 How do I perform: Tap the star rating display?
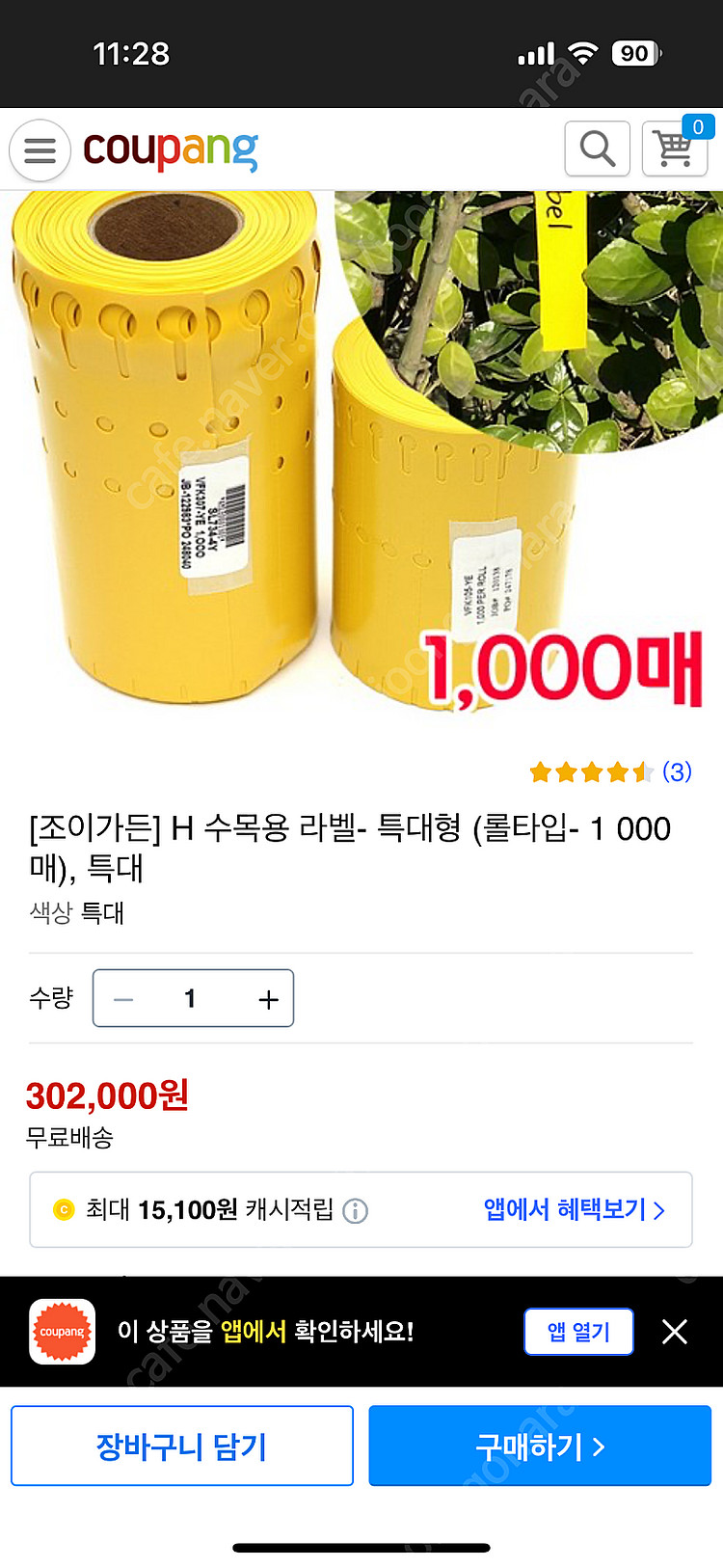tap(588, 771)
